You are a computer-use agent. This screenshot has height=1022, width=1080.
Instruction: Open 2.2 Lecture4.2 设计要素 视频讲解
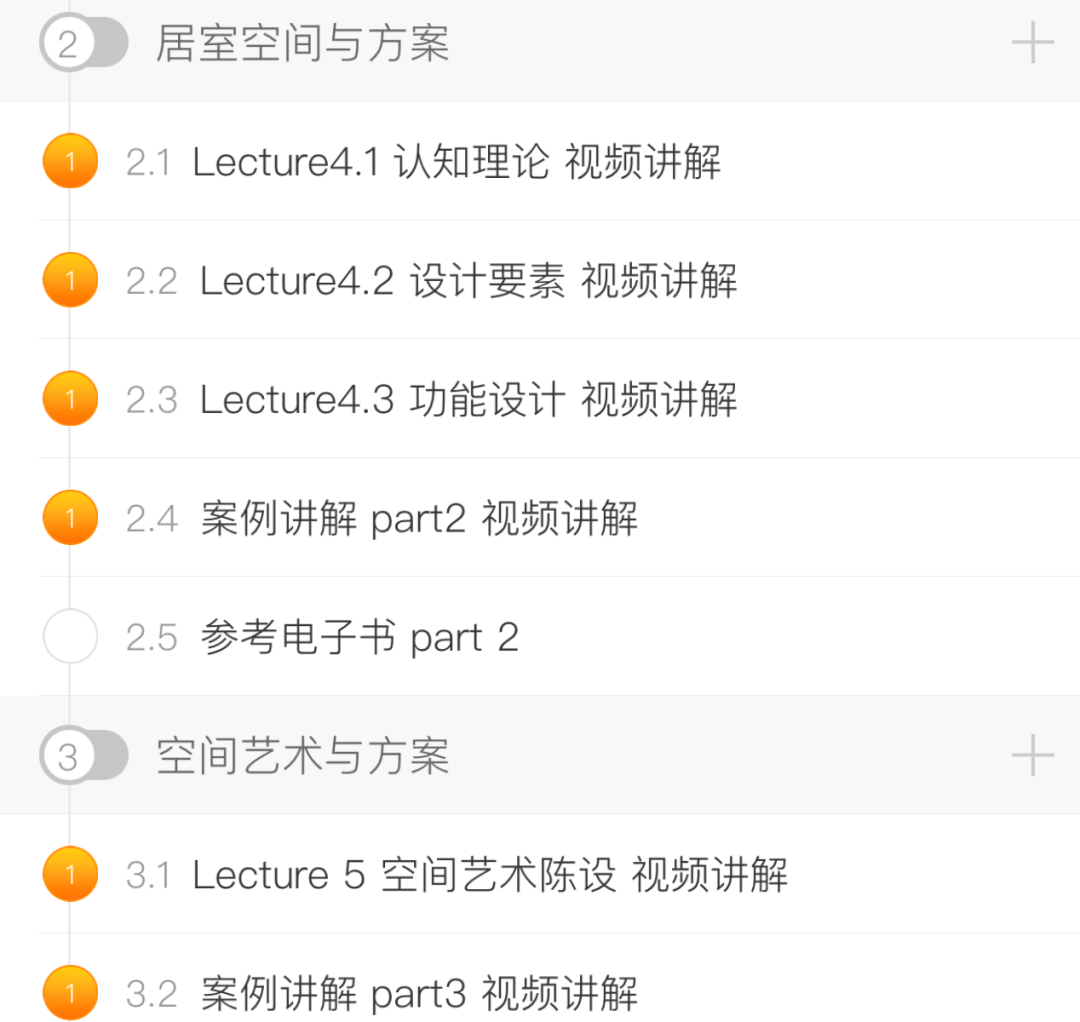(x=468, y=281)
